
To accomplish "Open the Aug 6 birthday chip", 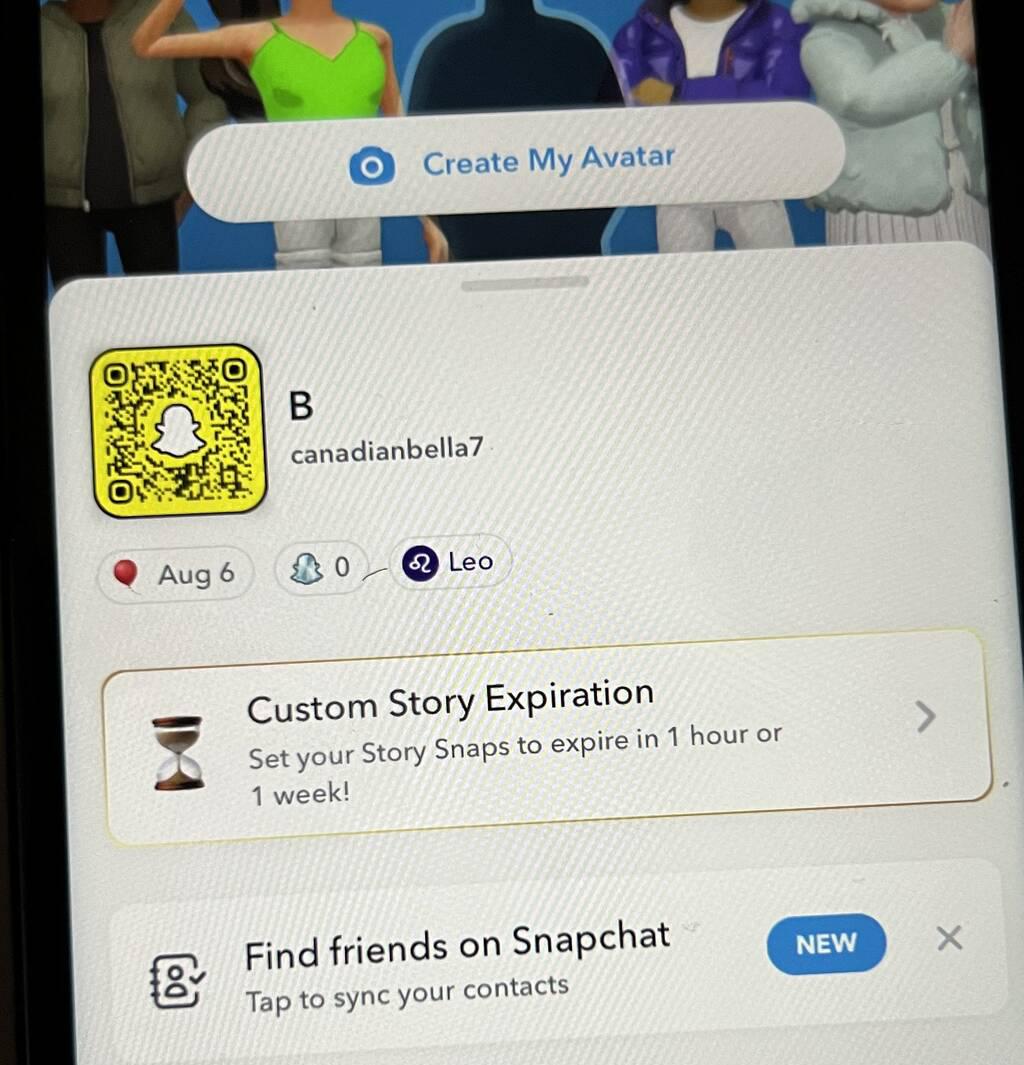I will 176,574.
